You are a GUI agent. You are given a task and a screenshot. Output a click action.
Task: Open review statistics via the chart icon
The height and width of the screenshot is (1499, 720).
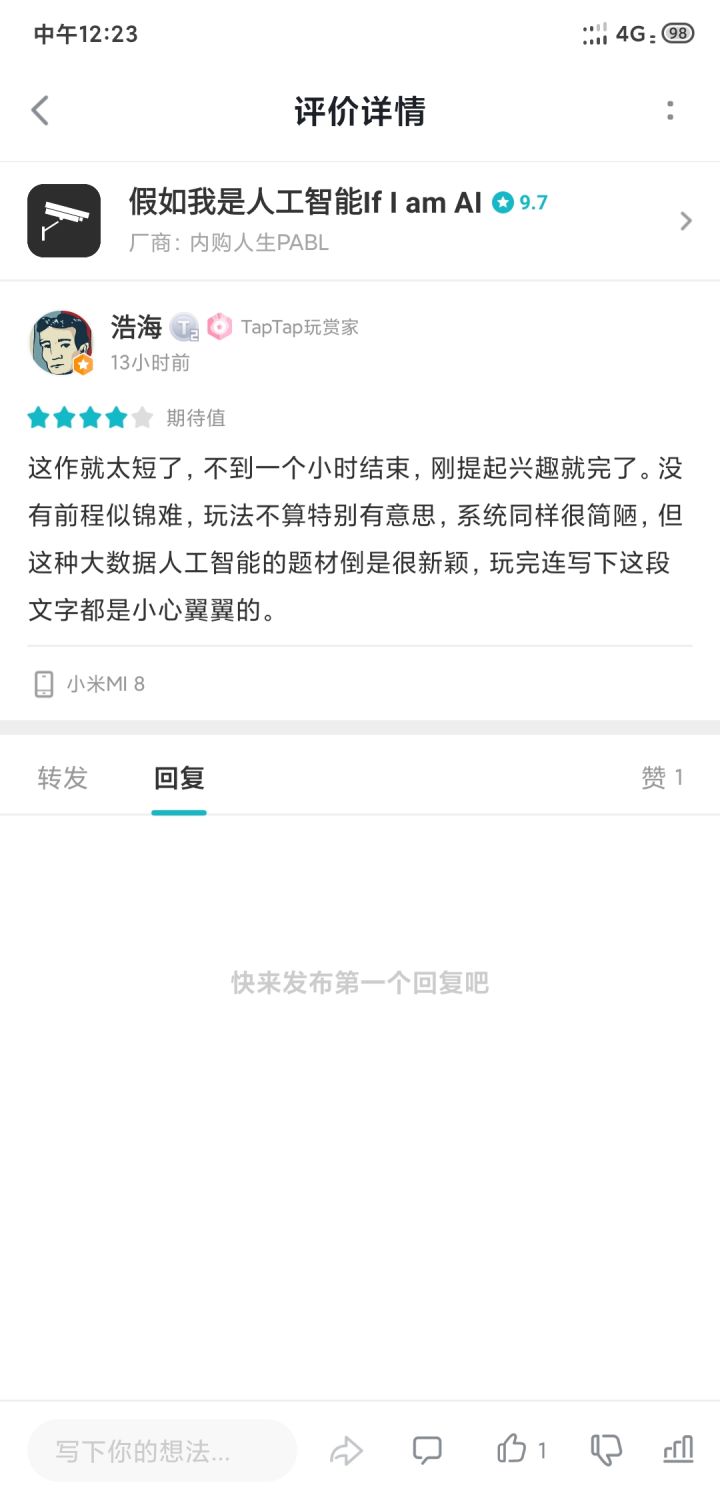(677, 1448)
